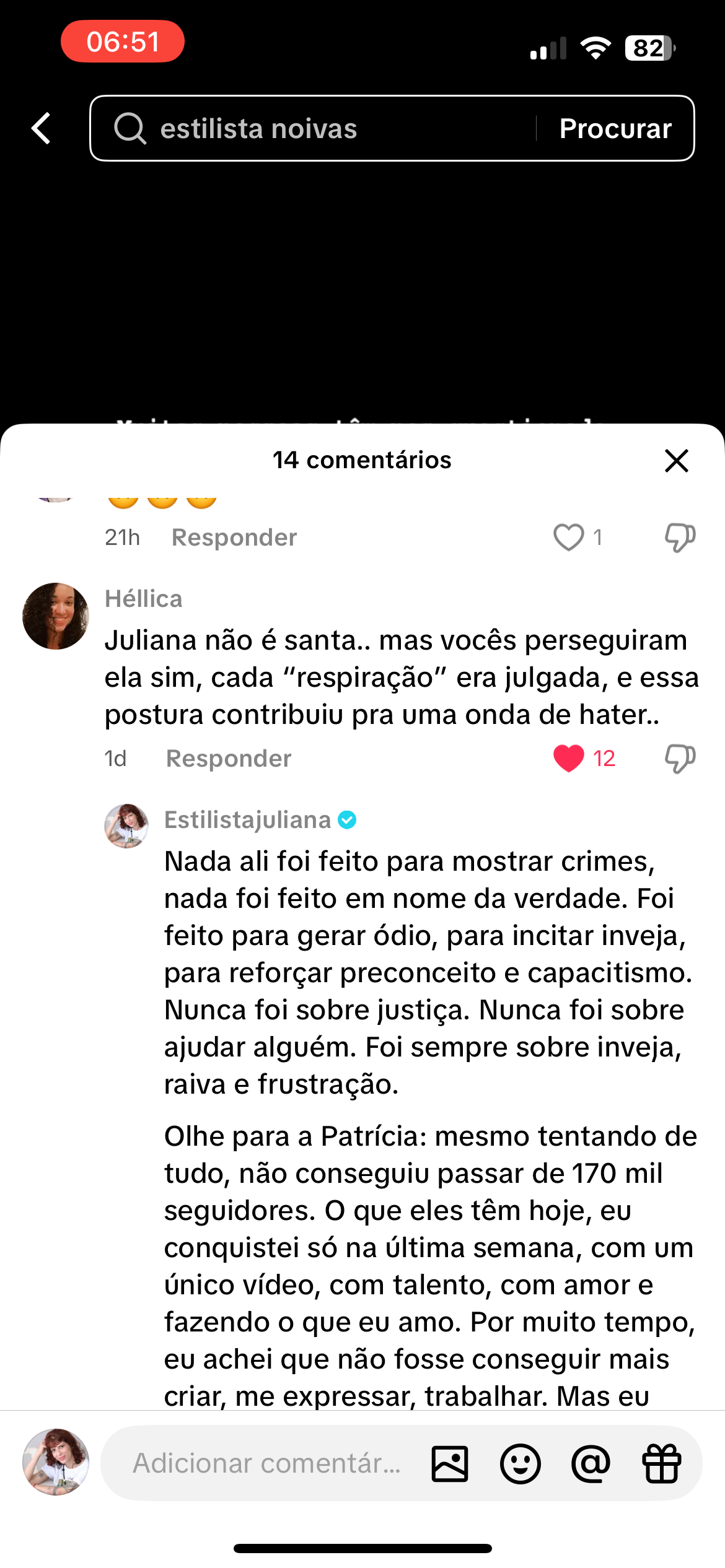Open Héllica's profile picture
This screenshot has width=725, height=1568.
click(56, 616)
